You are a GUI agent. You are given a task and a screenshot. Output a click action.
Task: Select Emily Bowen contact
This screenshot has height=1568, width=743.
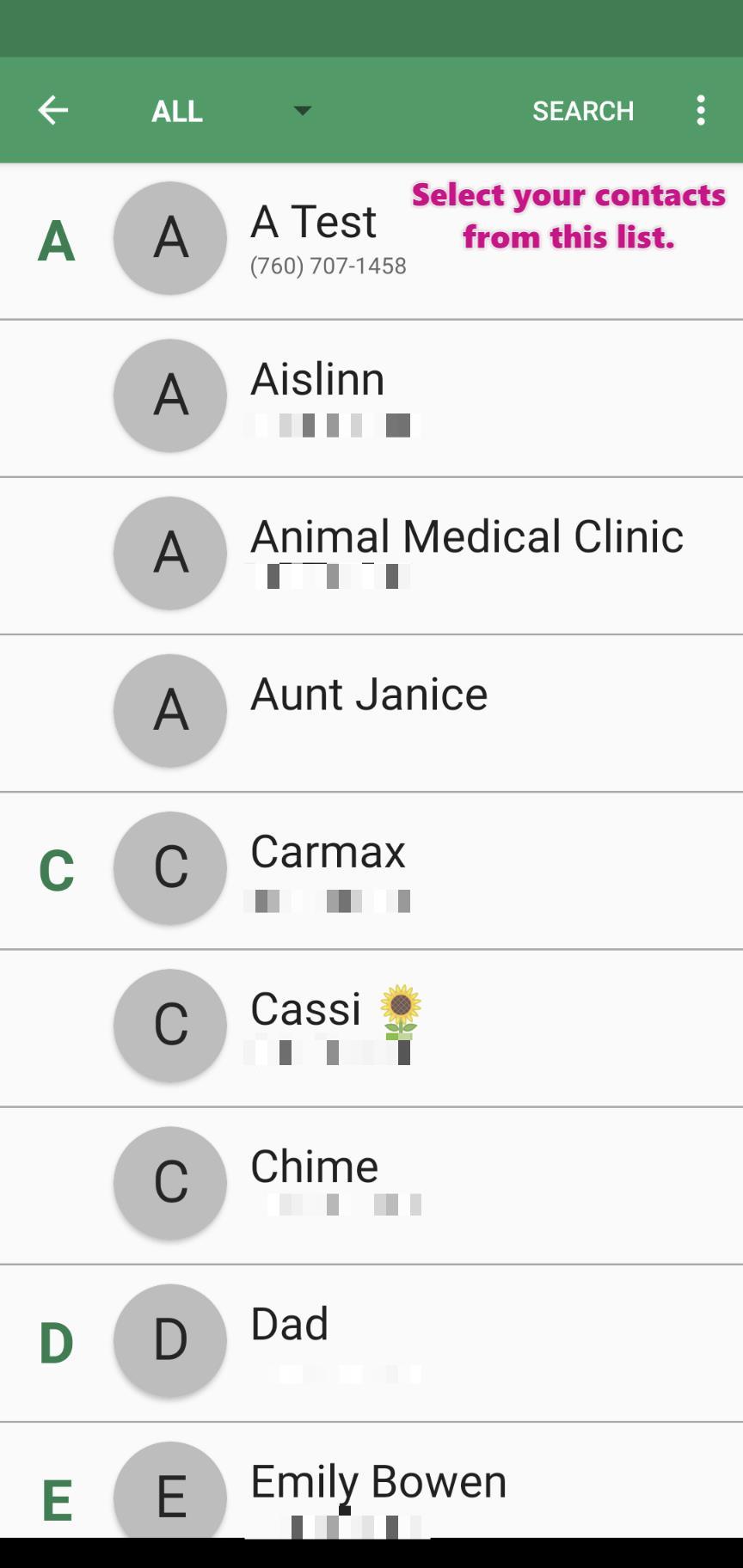coord(371,1480)
